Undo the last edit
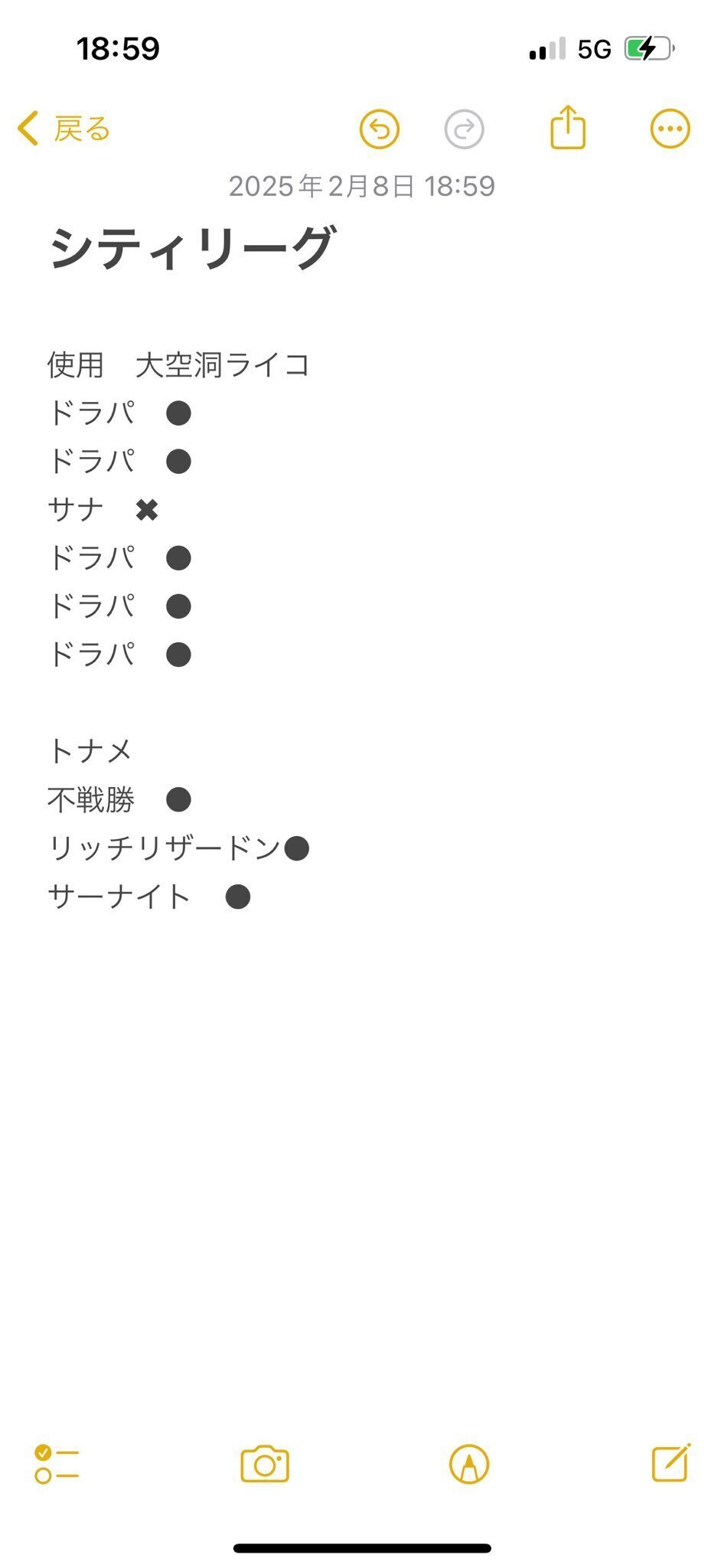This screenshot has width=724, height=1568. click(380, 129)
